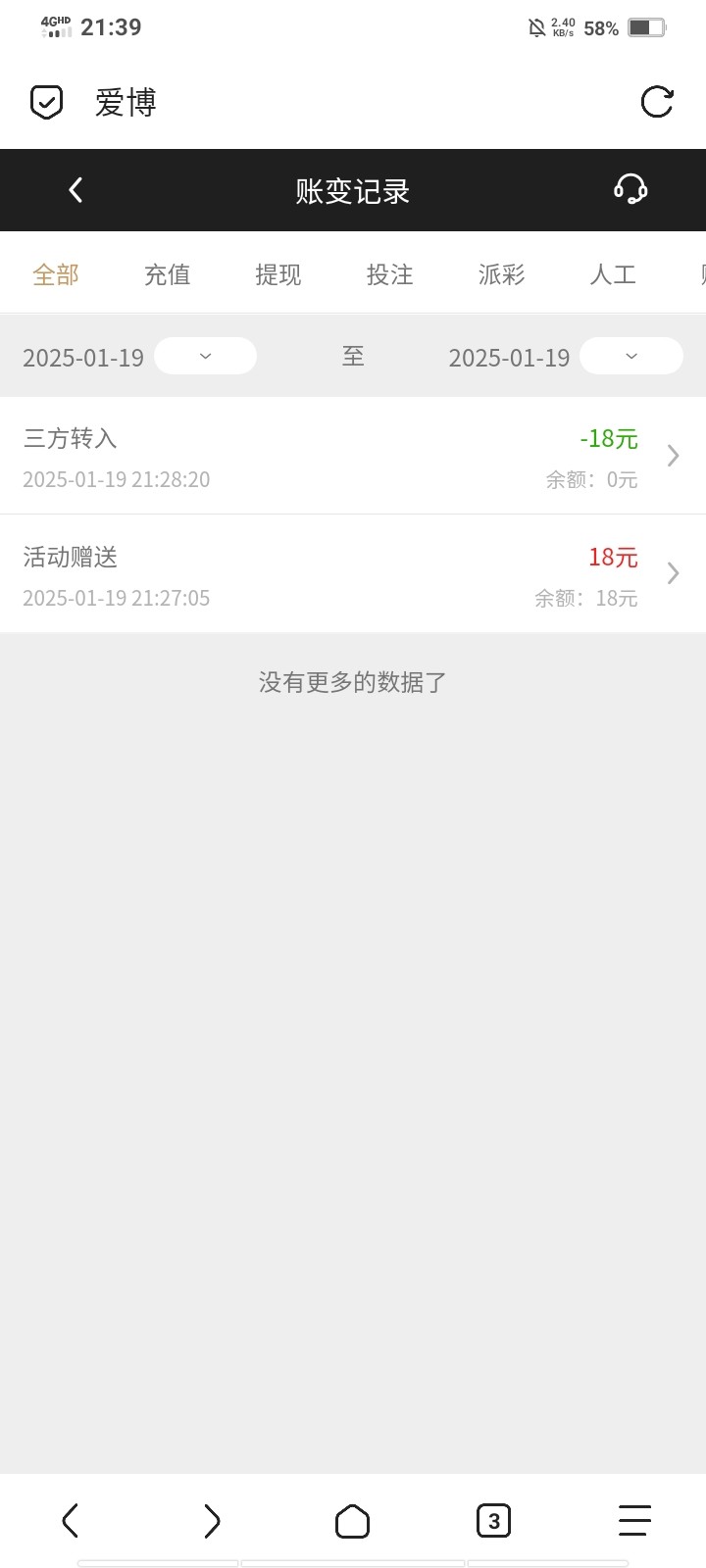Switch to the 派彩 tab
The height and width of the screenshot is (1568, 706).
502,275
